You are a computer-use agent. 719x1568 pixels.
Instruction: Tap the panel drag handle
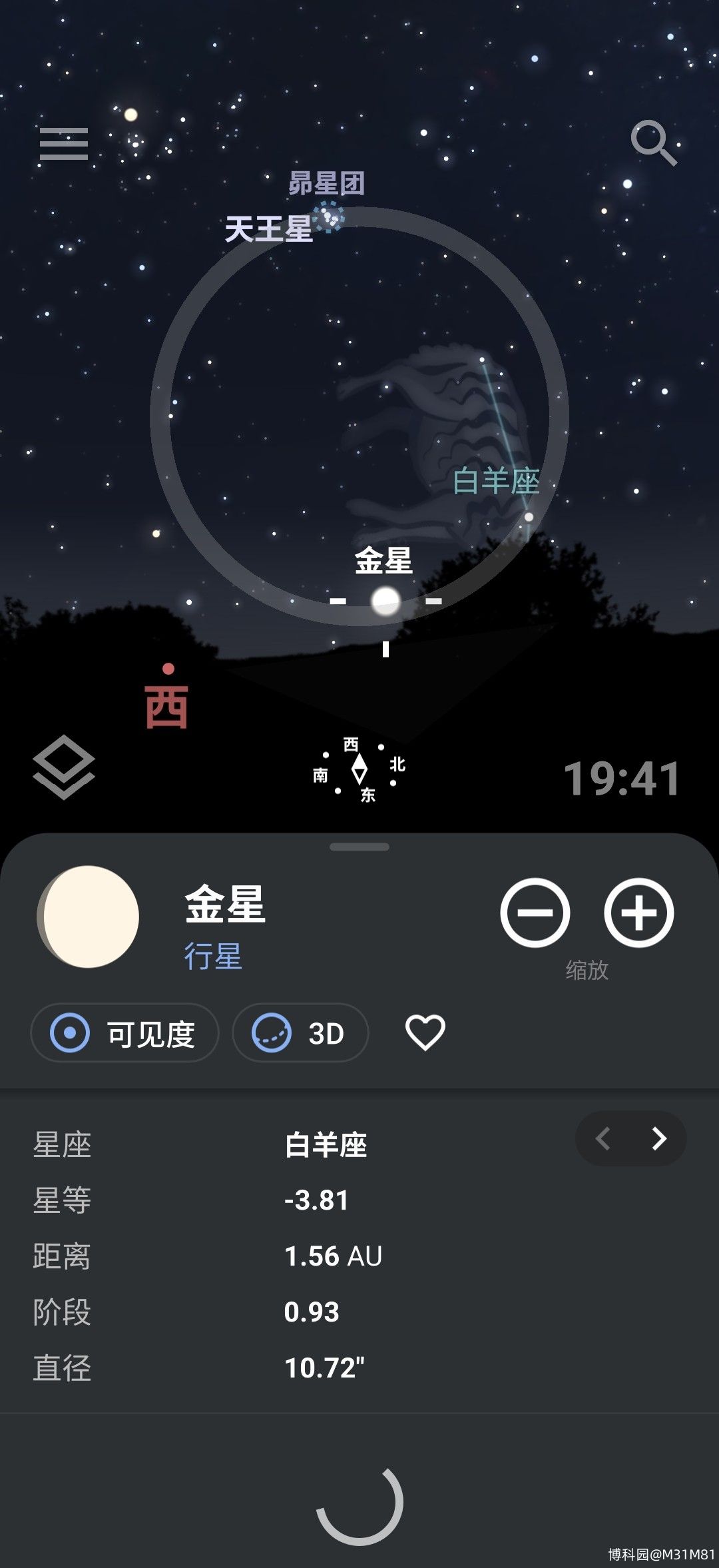tap(359, 847)
